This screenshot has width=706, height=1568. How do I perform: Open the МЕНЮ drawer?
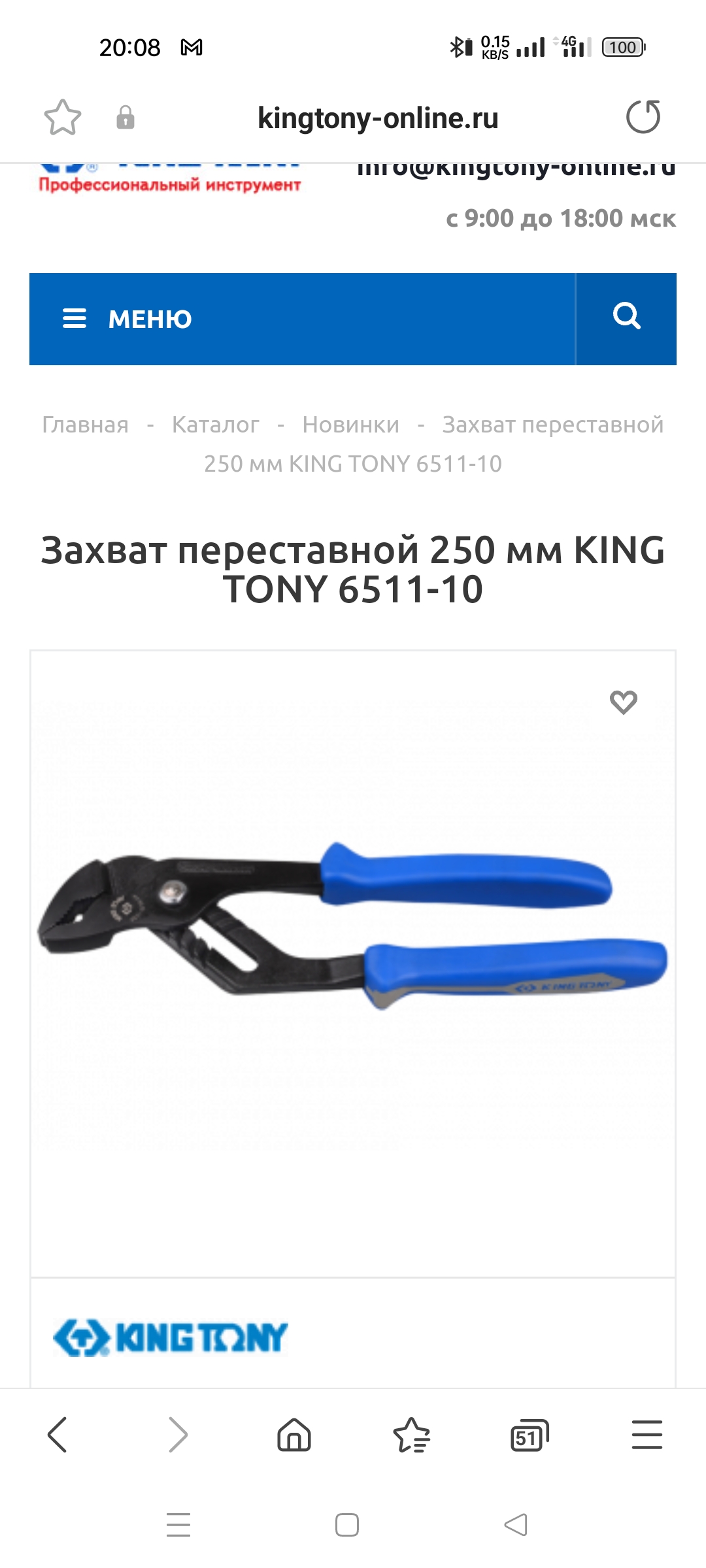click(127, 319)
